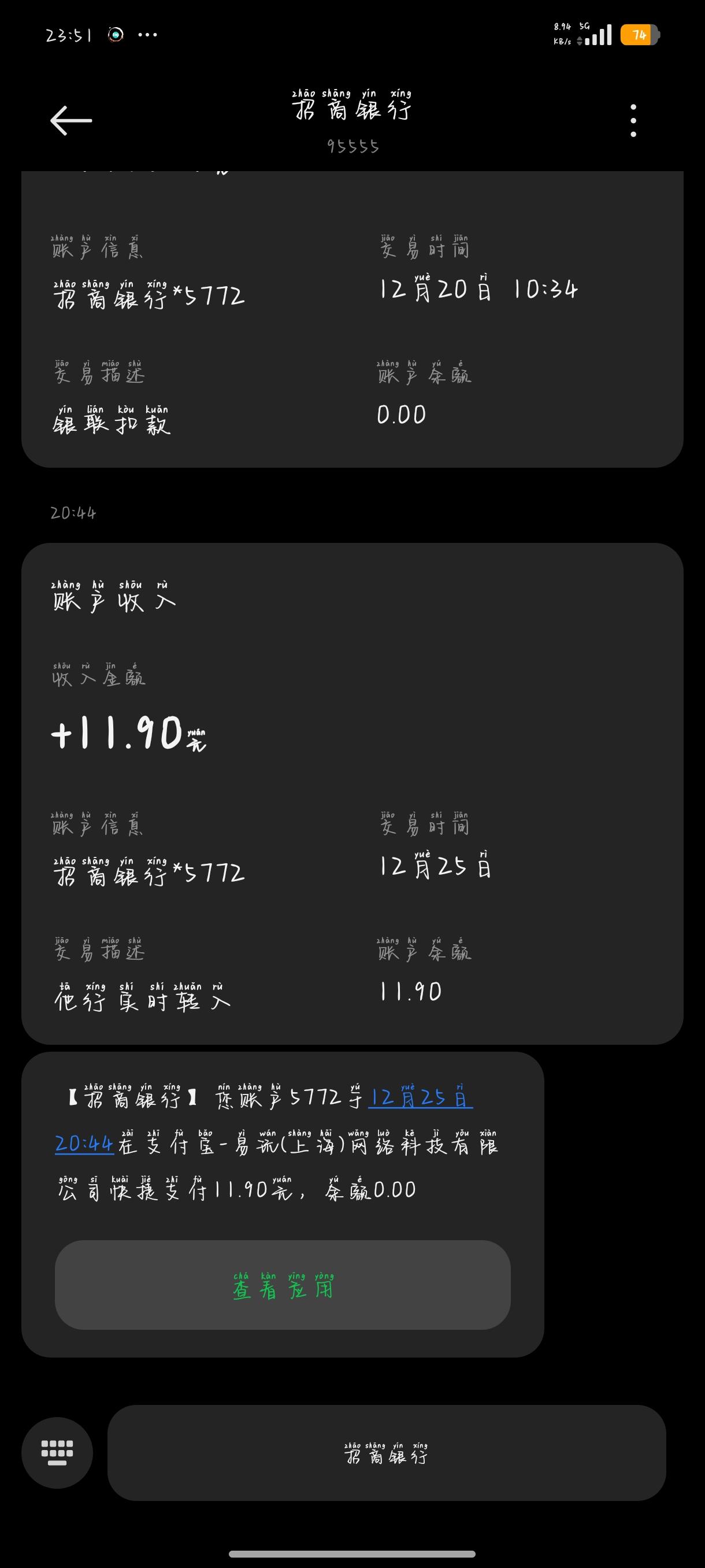Open the three-dot overflow menu
Viewport: 705px width, 1568px height.
coord(633,120)
